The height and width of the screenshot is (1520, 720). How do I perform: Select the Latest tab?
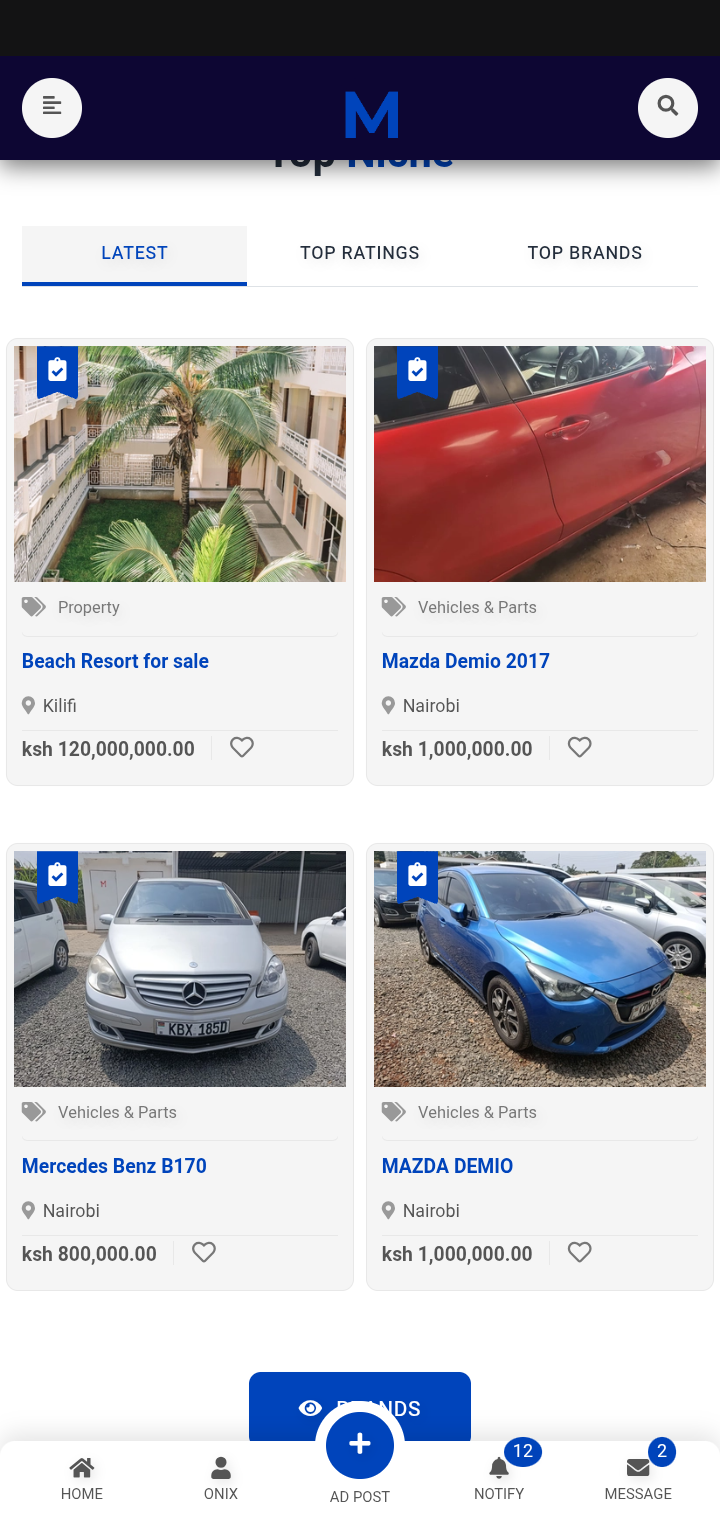[x=134, y=254]
